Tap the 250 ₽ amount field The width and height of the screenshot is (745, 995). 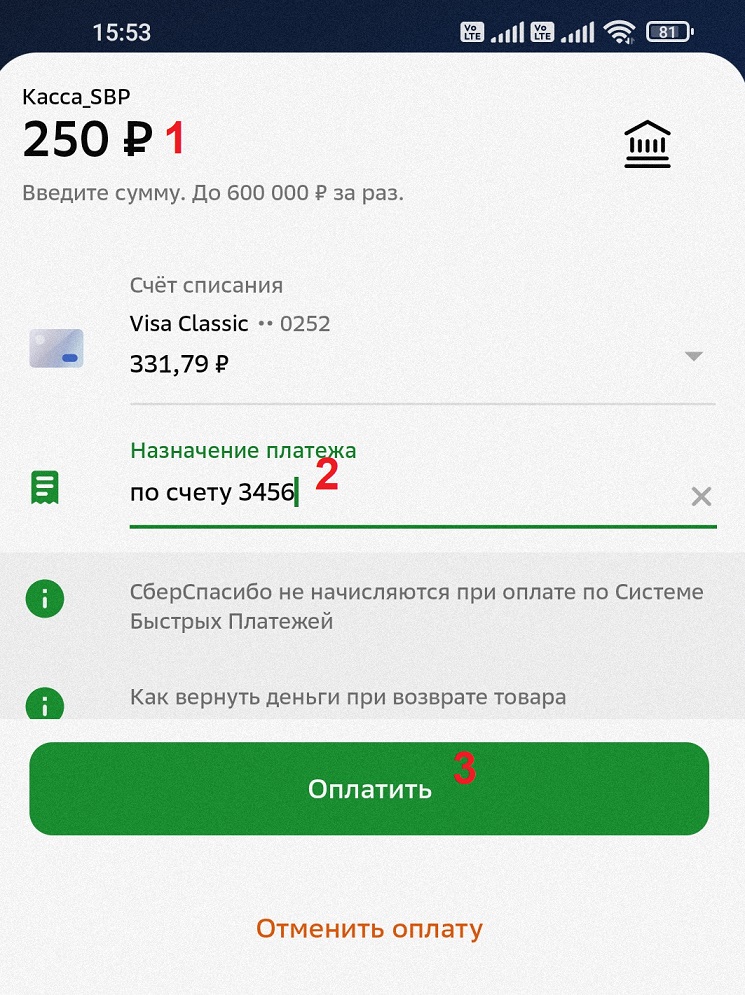(86, 139)
